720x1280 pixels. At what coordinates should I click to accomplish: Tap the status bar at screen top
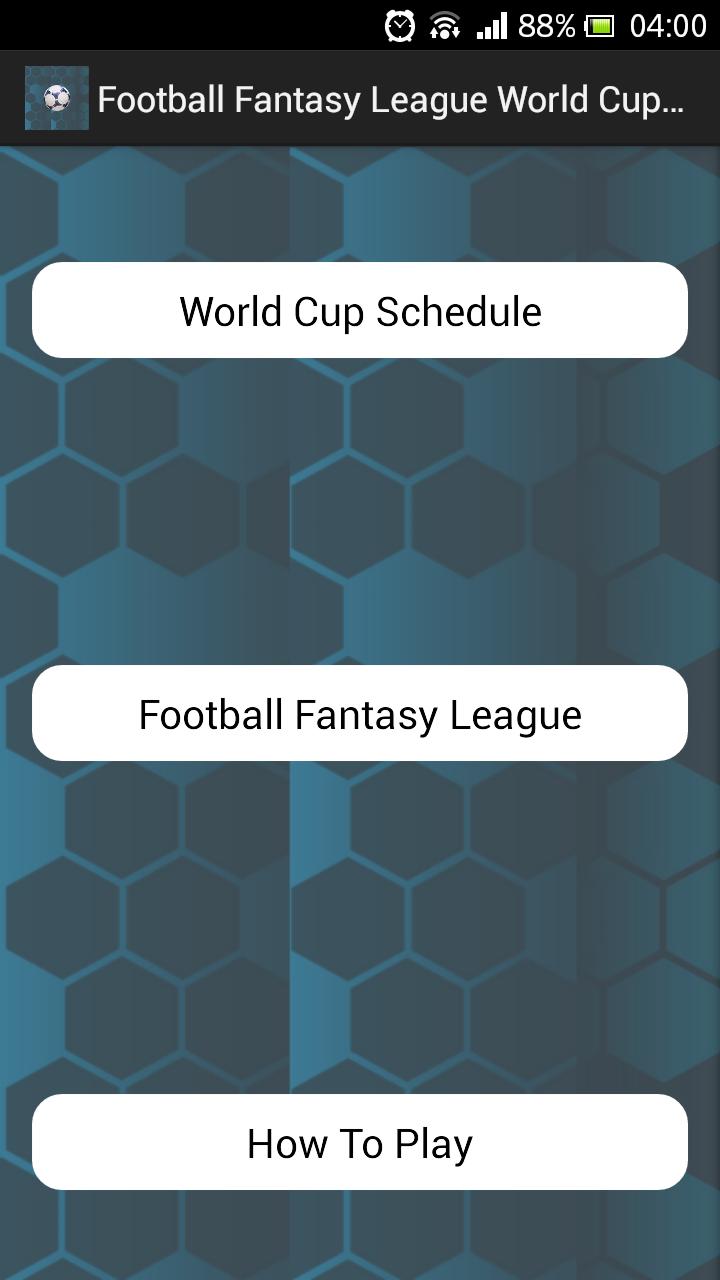360,22
